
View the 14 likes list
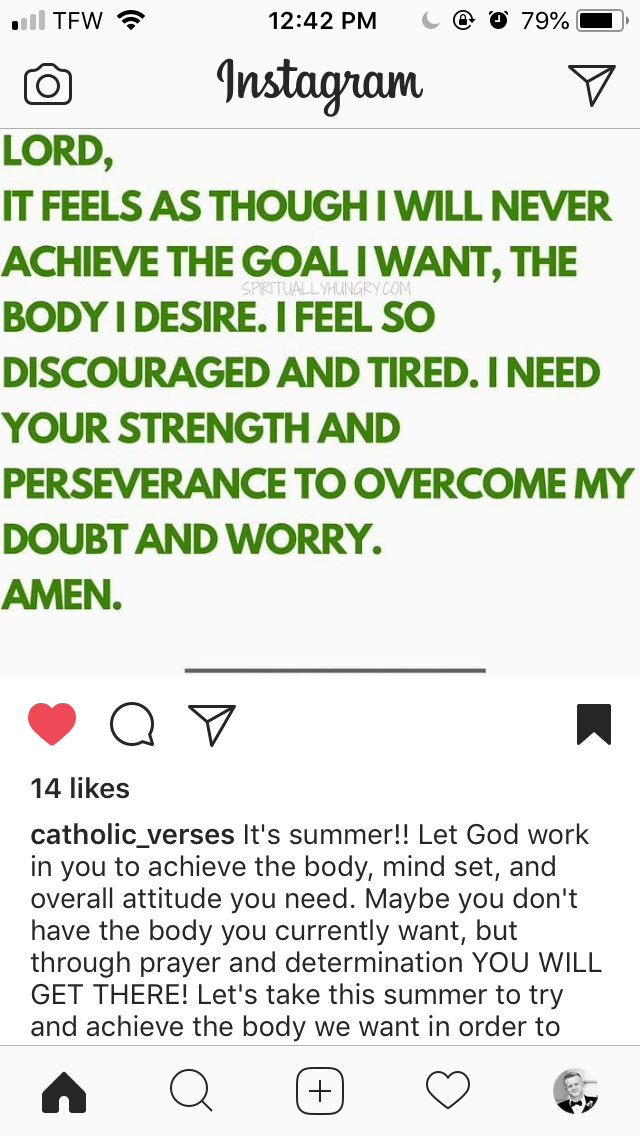(x=80, y=788)
